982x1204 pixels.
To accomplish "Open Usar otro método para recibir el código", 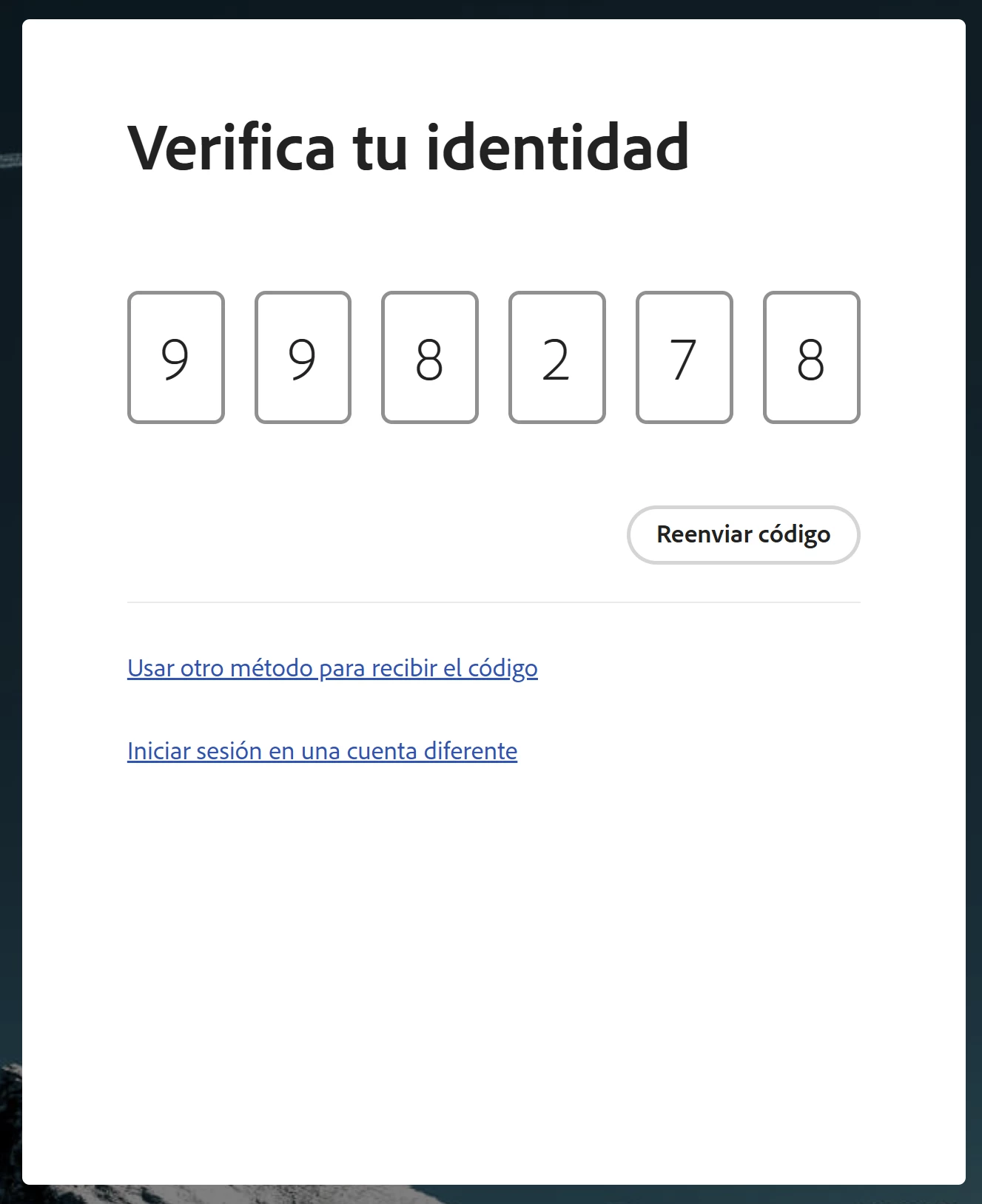I will coord(332,668).
